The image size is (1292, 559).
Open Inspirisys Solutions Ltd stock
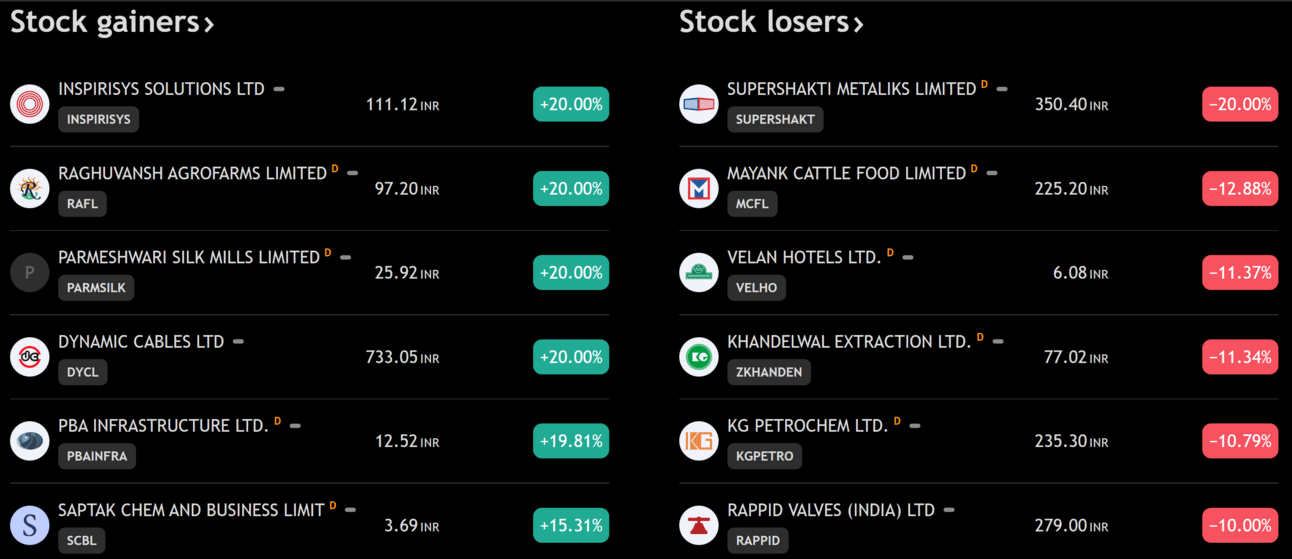161,89
